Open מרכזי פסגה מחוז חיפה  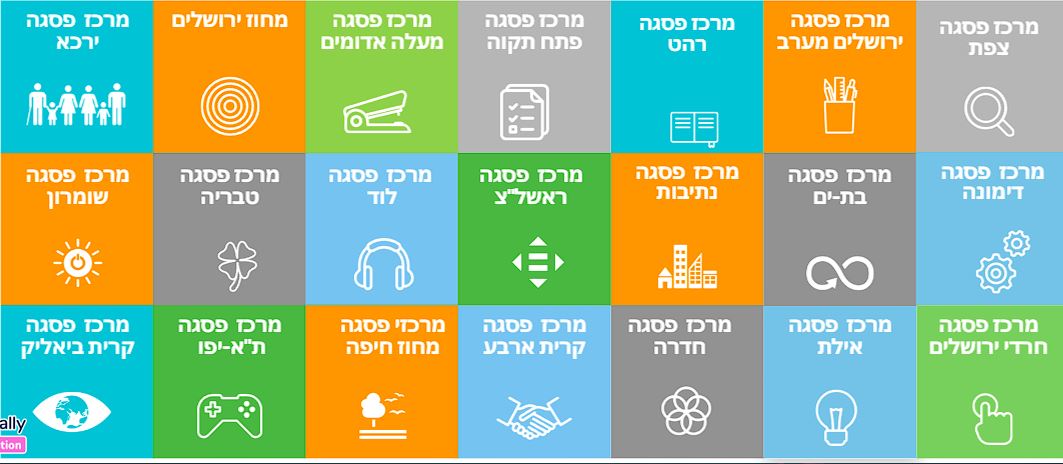tap(381, 381)
